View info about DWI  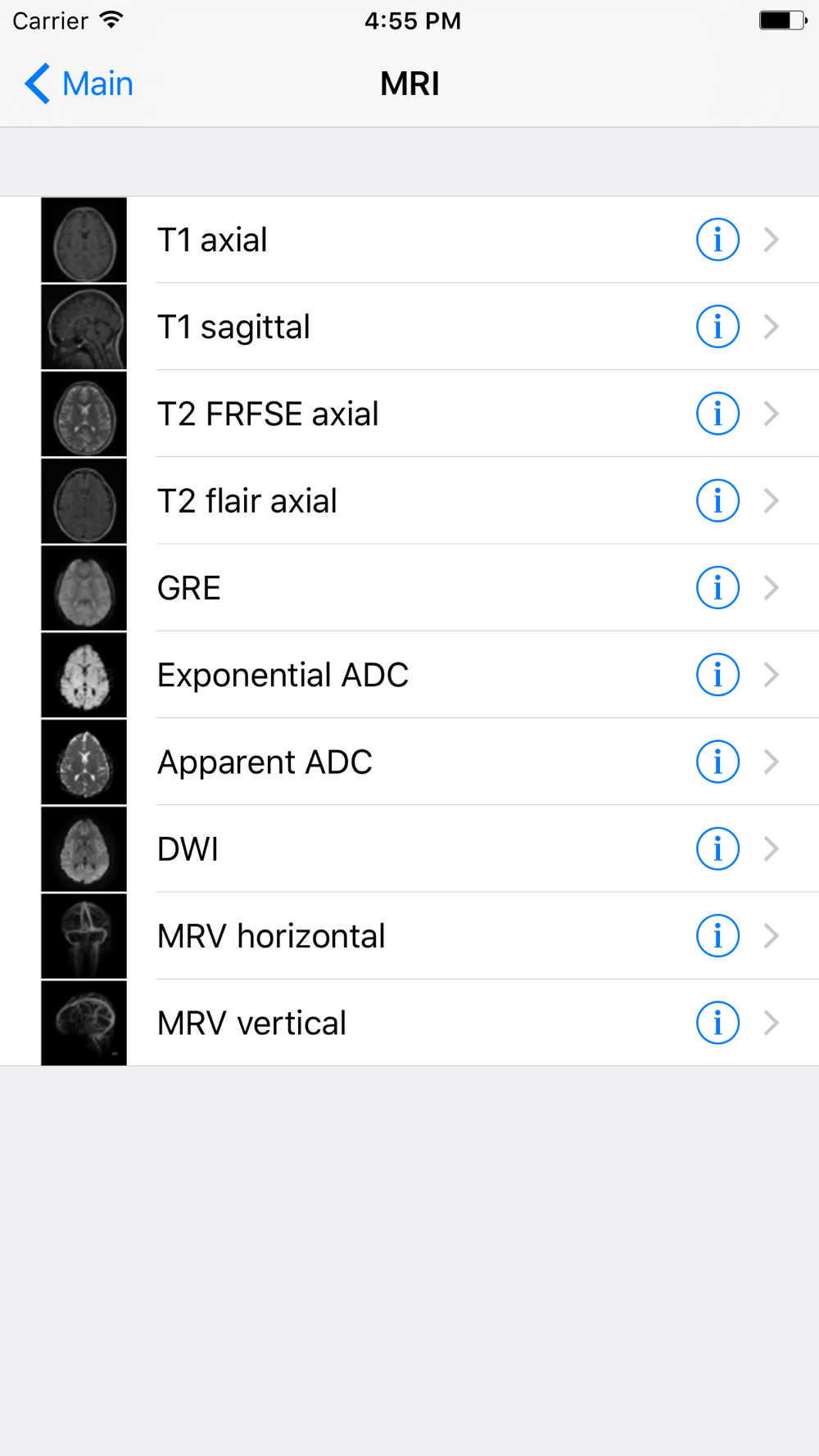pos(717,849)
